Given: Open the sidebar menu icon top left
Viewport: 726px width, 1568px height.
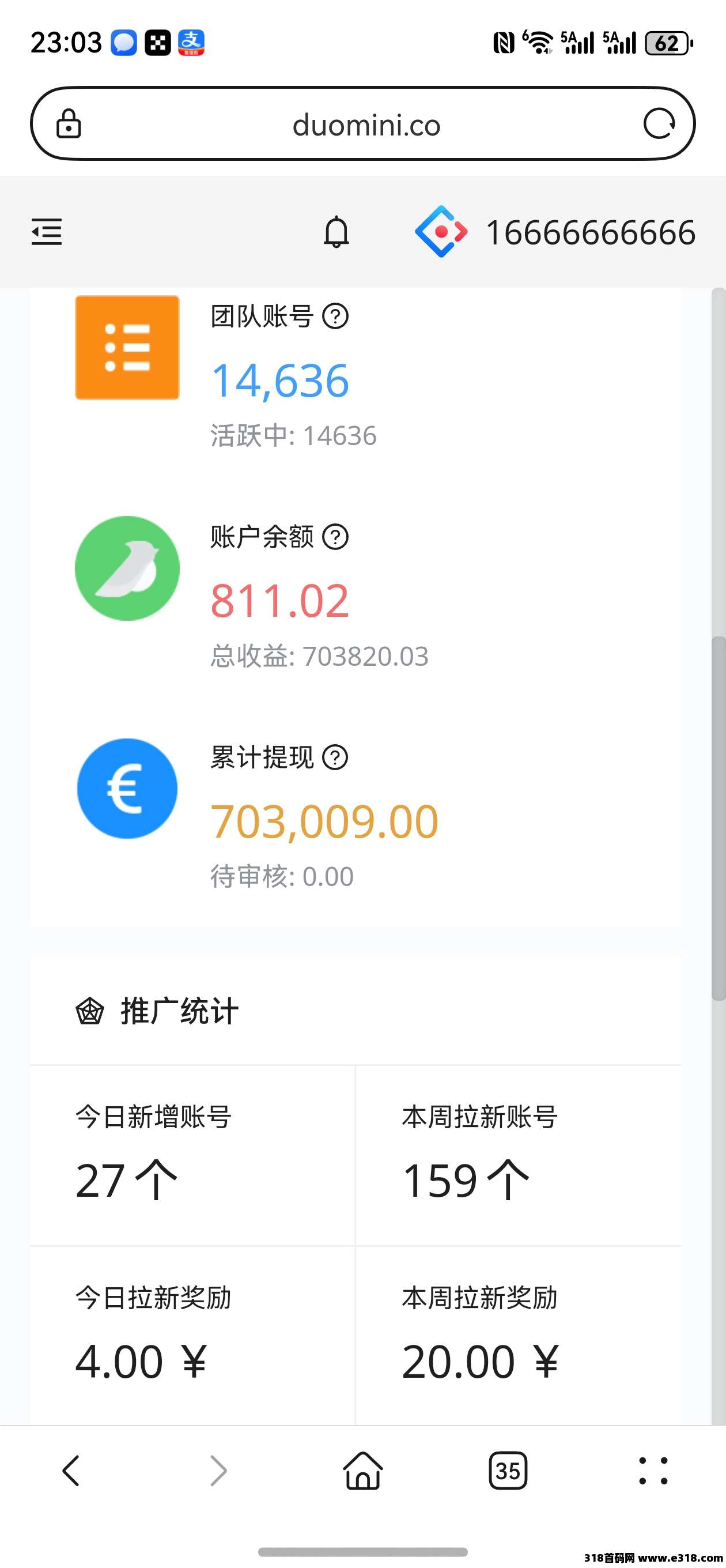Looking at the screenshot, I should point(47,232).
